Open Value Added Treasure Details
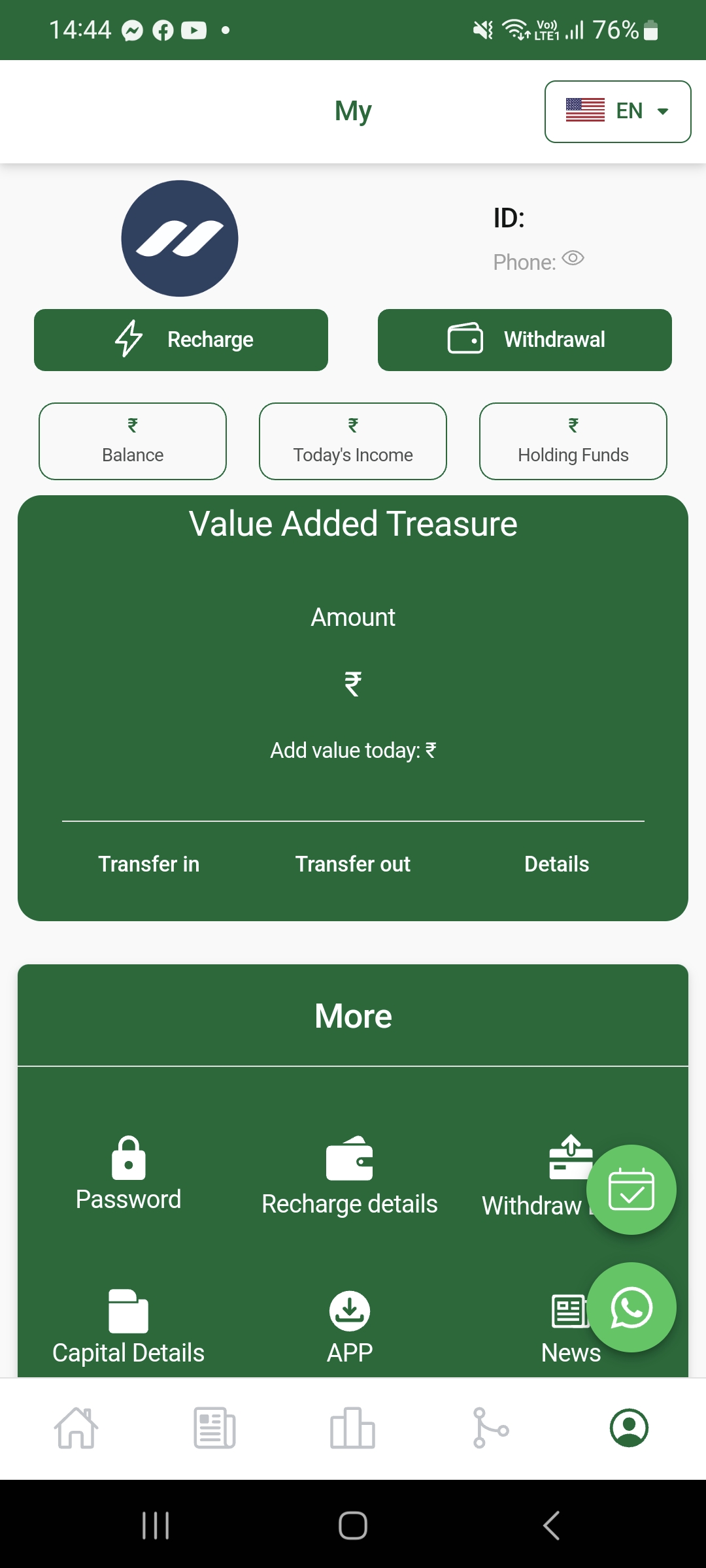The width and height of the screenshot is (706, 1568). [x=556, y=864]
